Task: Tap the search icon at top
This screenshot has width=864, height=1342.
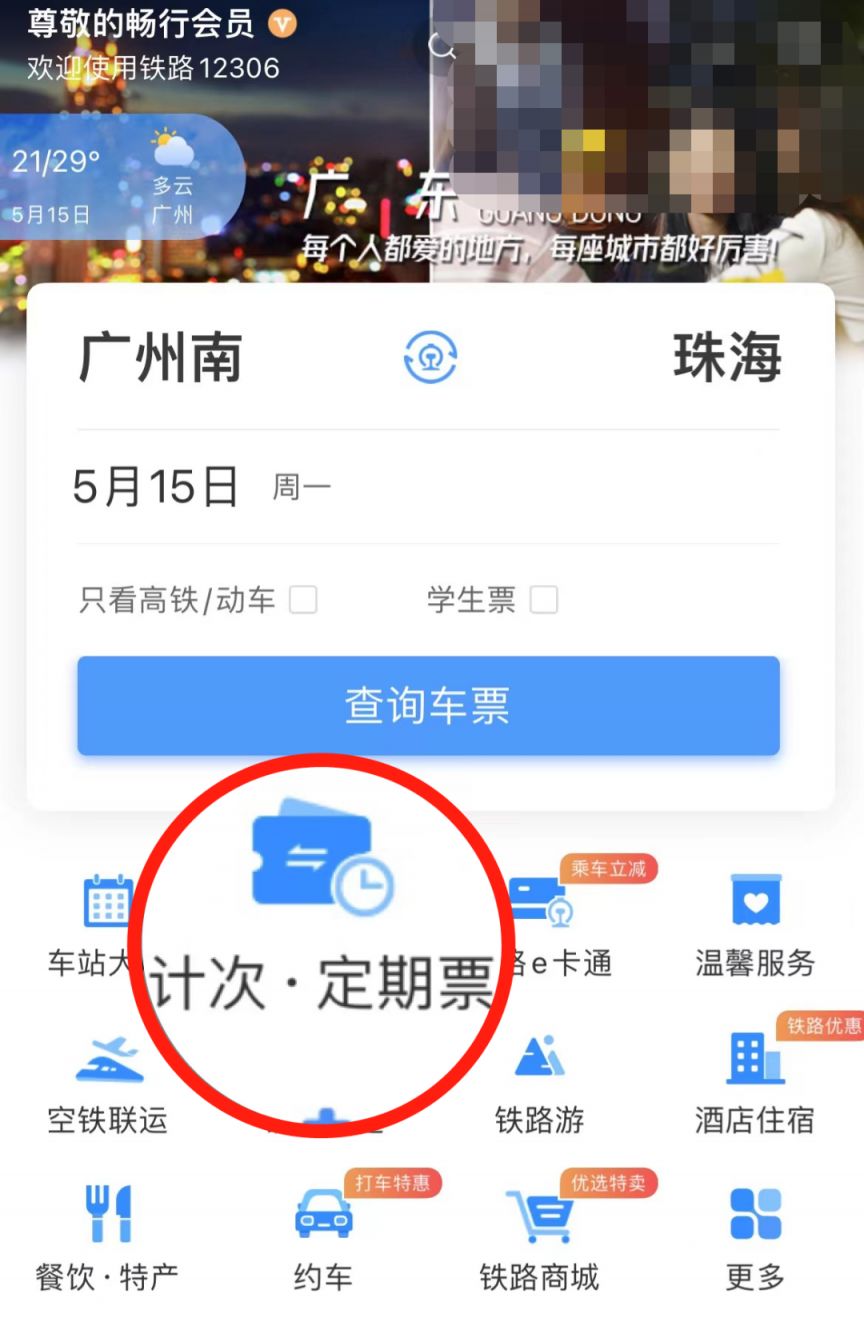Action: coord(441,45)
